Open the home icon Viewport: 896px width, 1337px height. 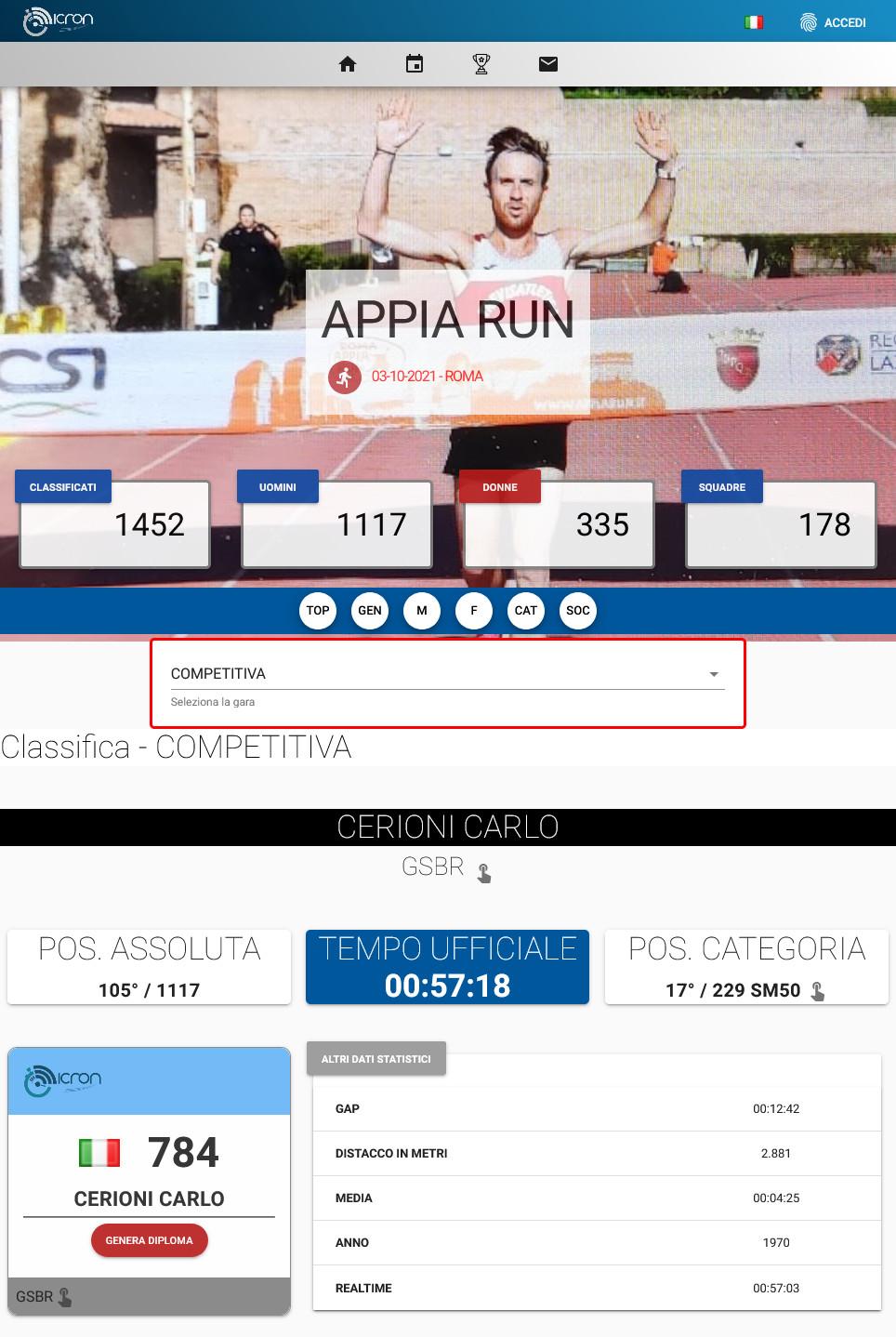pyautogui.click(x=348, y=64)
